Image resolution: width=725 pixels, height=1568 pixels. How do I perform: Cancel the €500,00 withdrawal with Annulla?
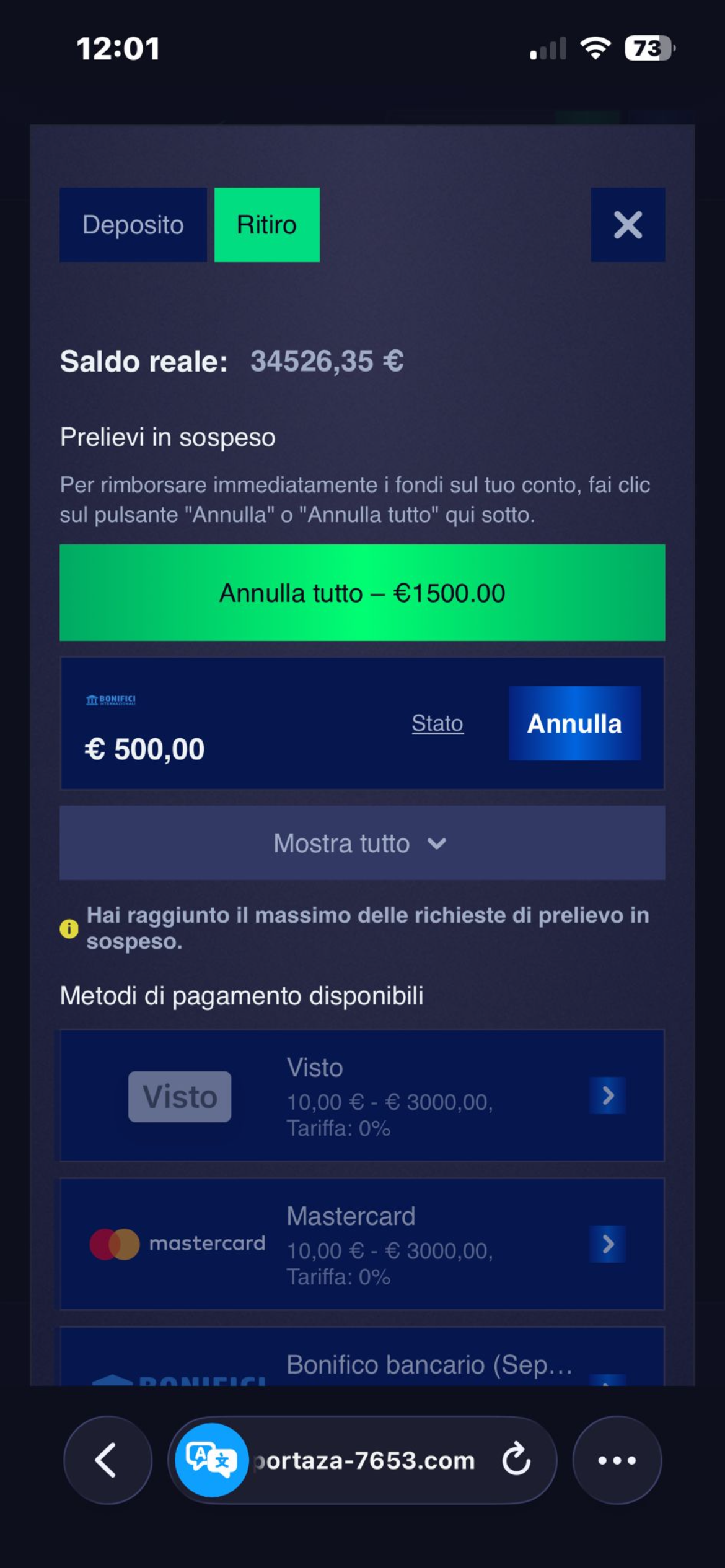[574, 723]
